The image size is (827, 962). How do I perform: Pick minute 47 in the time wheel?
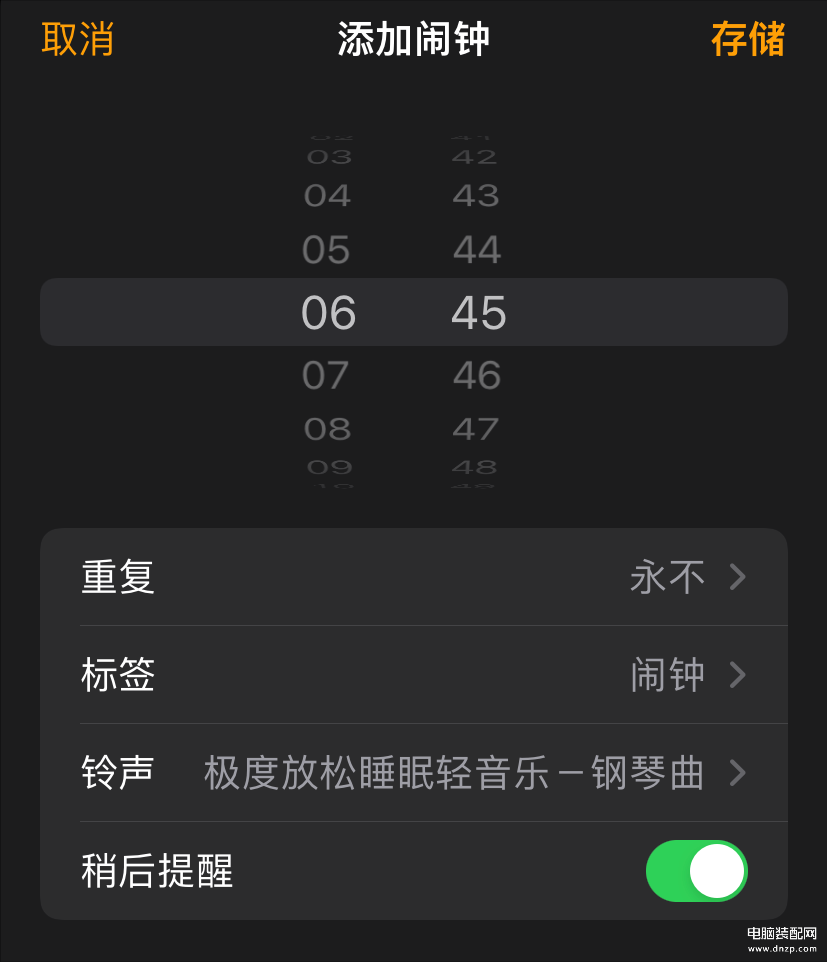tap(476, 429)
